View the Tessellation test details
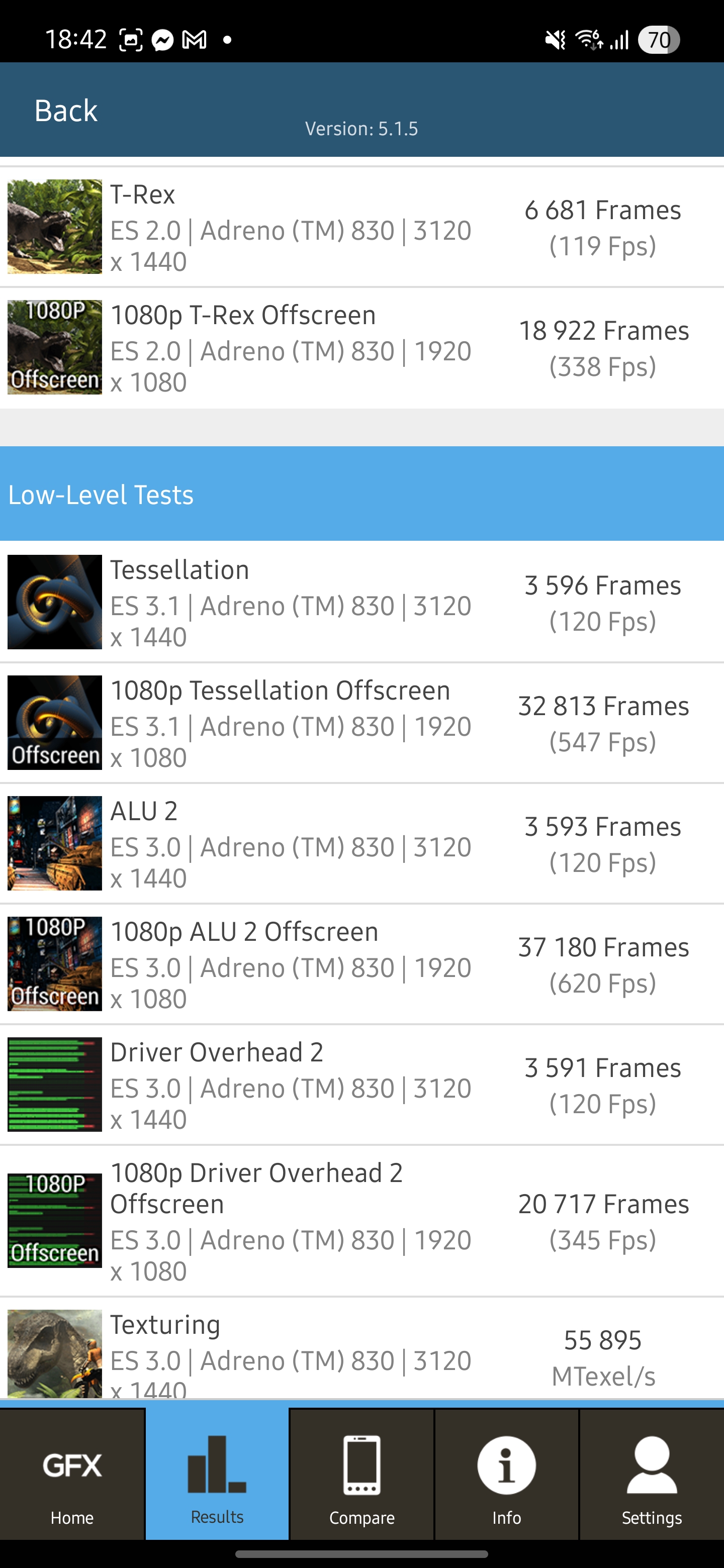The height and width of the screenshot is (1568, 724). pyautogui.click(x=361, y=602)
